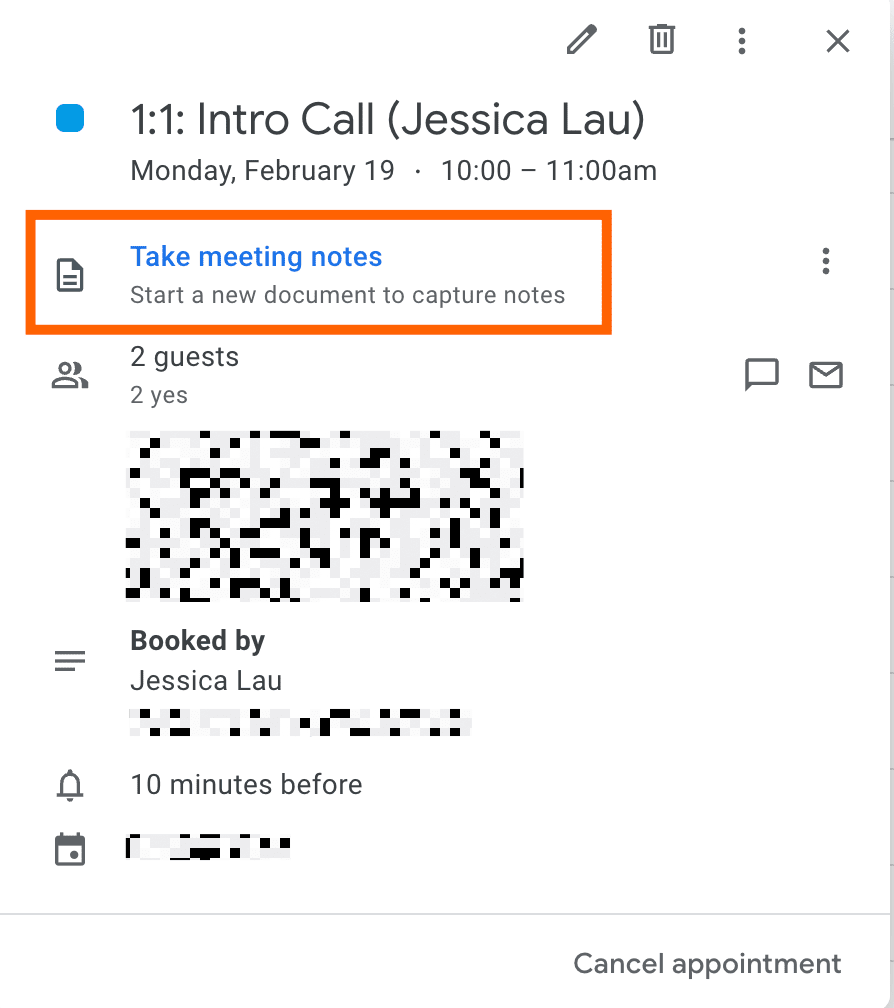Close the event details popup
894x1008 pixels.
pyautogui.click(x=837, y=41)
